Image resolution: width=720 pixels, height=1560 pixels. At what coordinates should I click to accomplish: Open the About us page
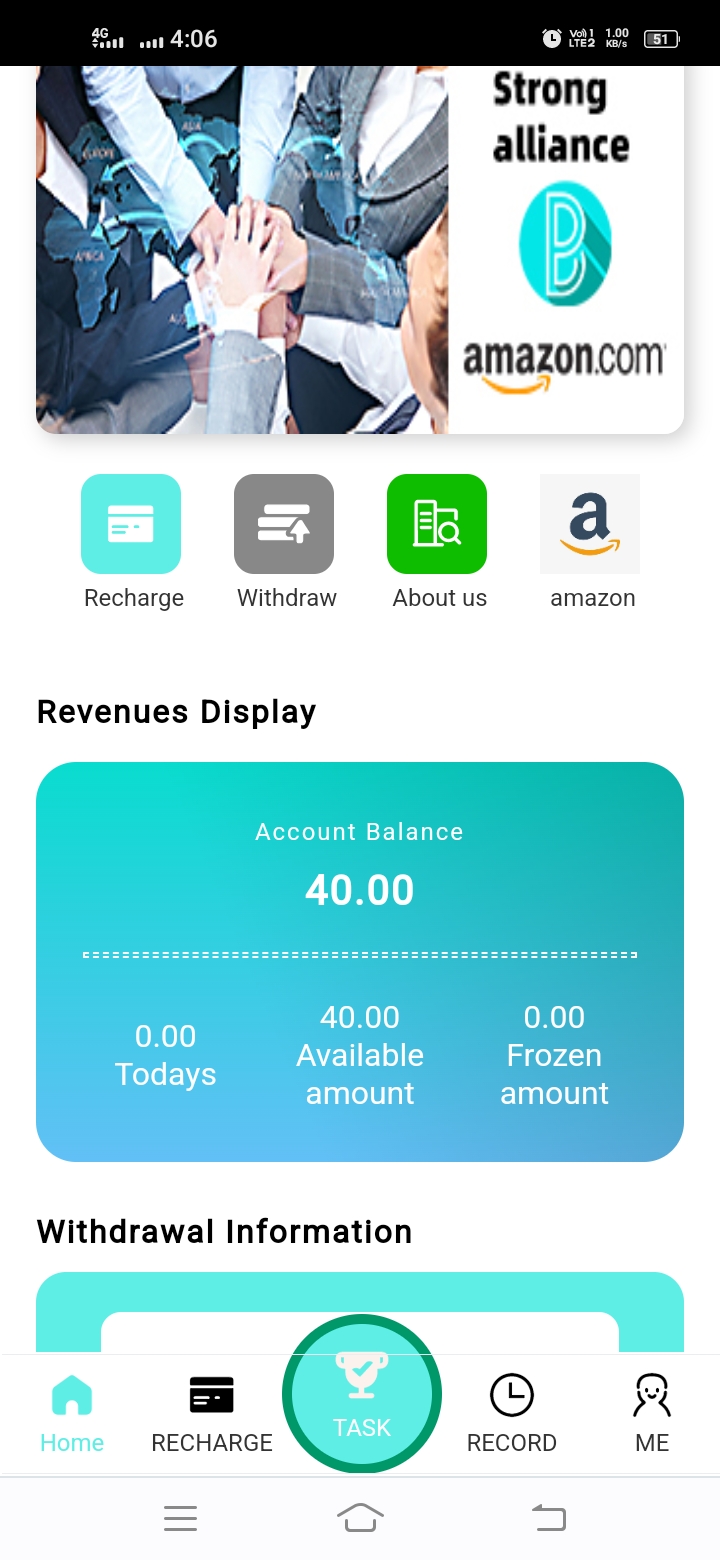pos(437,524)
